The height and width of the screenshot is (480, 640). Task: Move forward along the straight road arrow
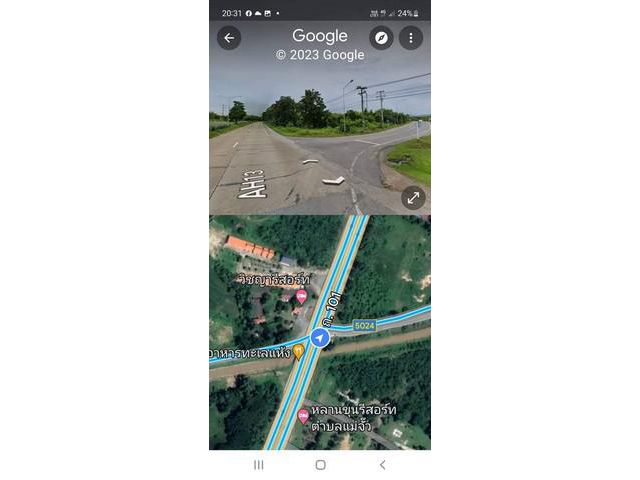310,161
